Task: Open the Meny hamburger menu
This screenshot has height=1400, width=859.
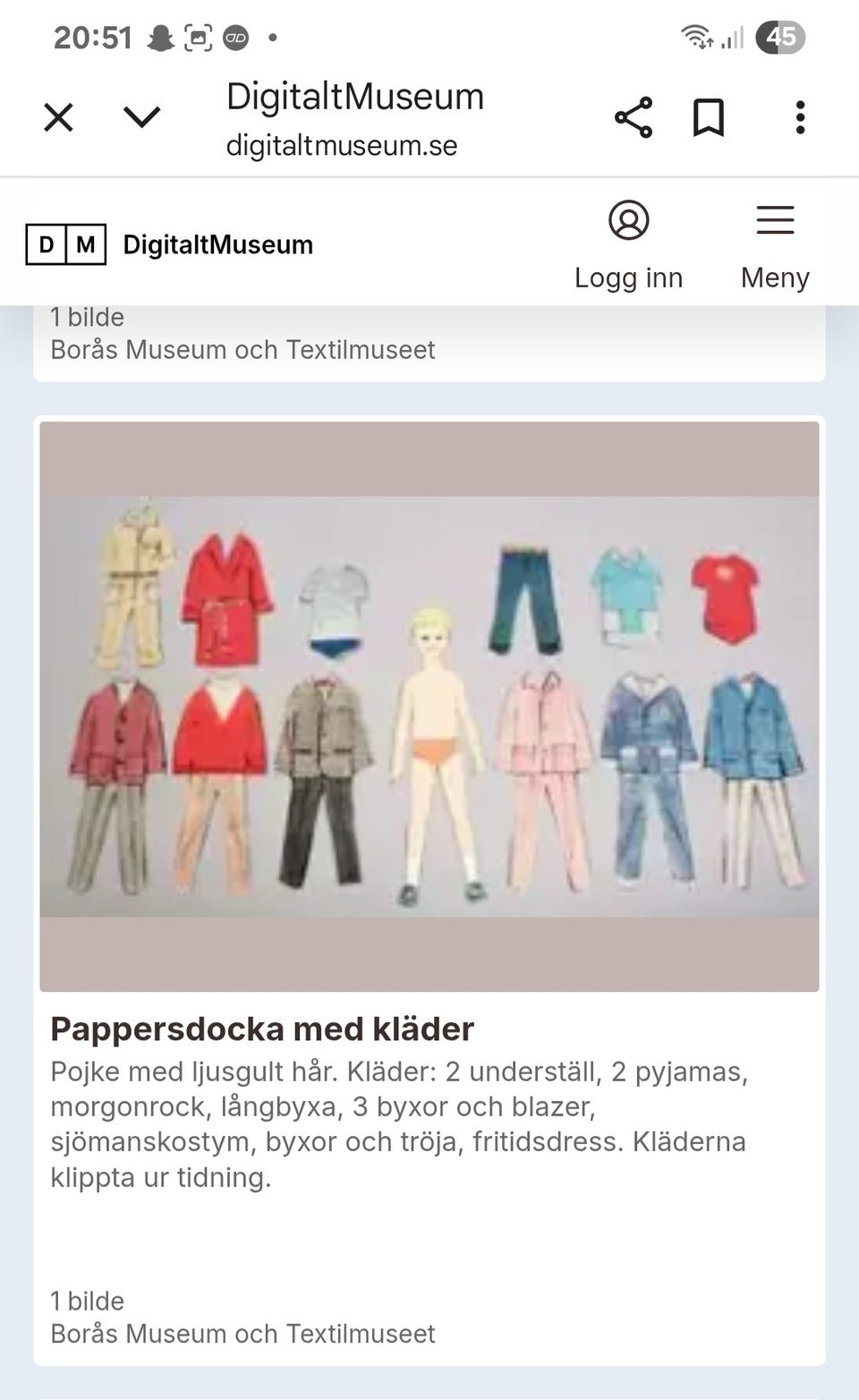Action: 774,220
